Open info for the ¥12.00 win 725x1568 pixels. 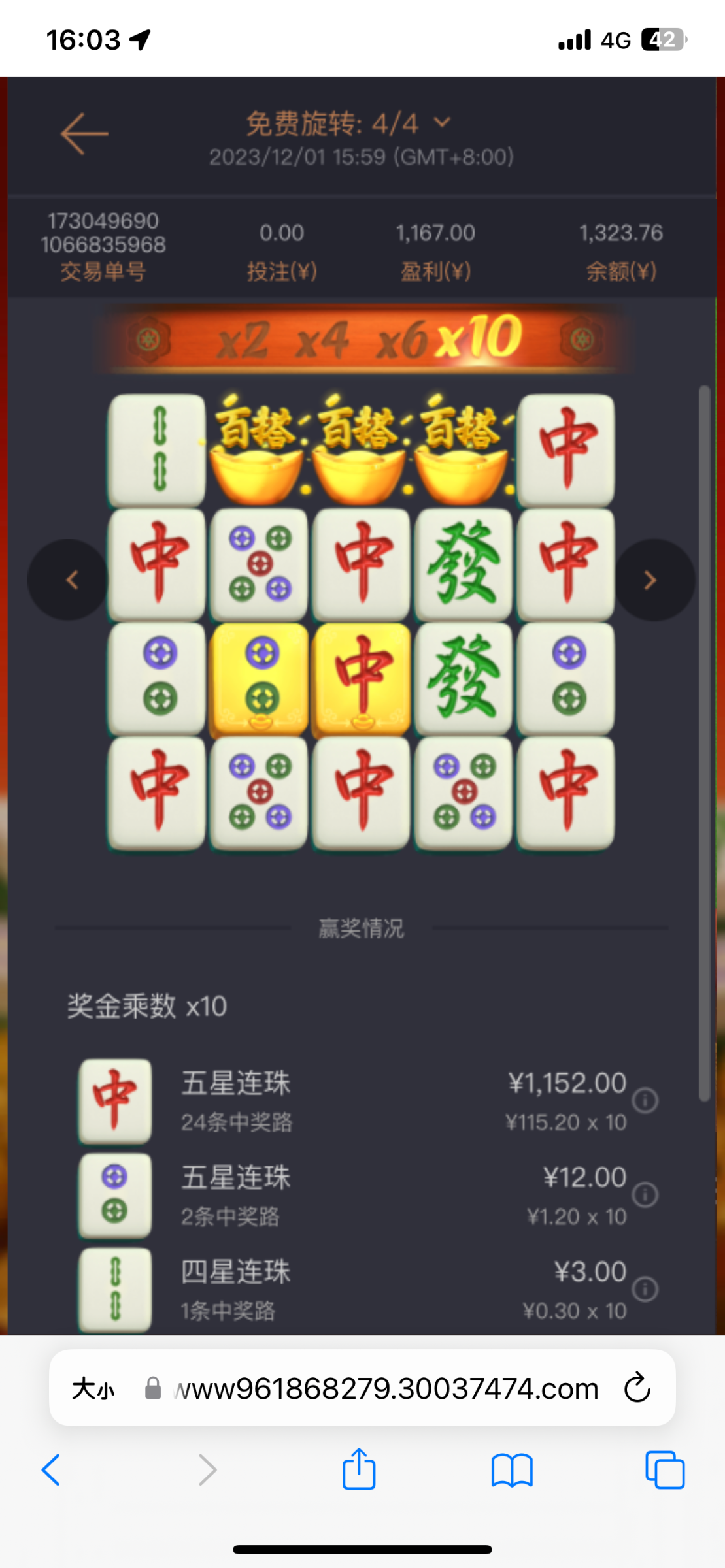point(645,1194)
